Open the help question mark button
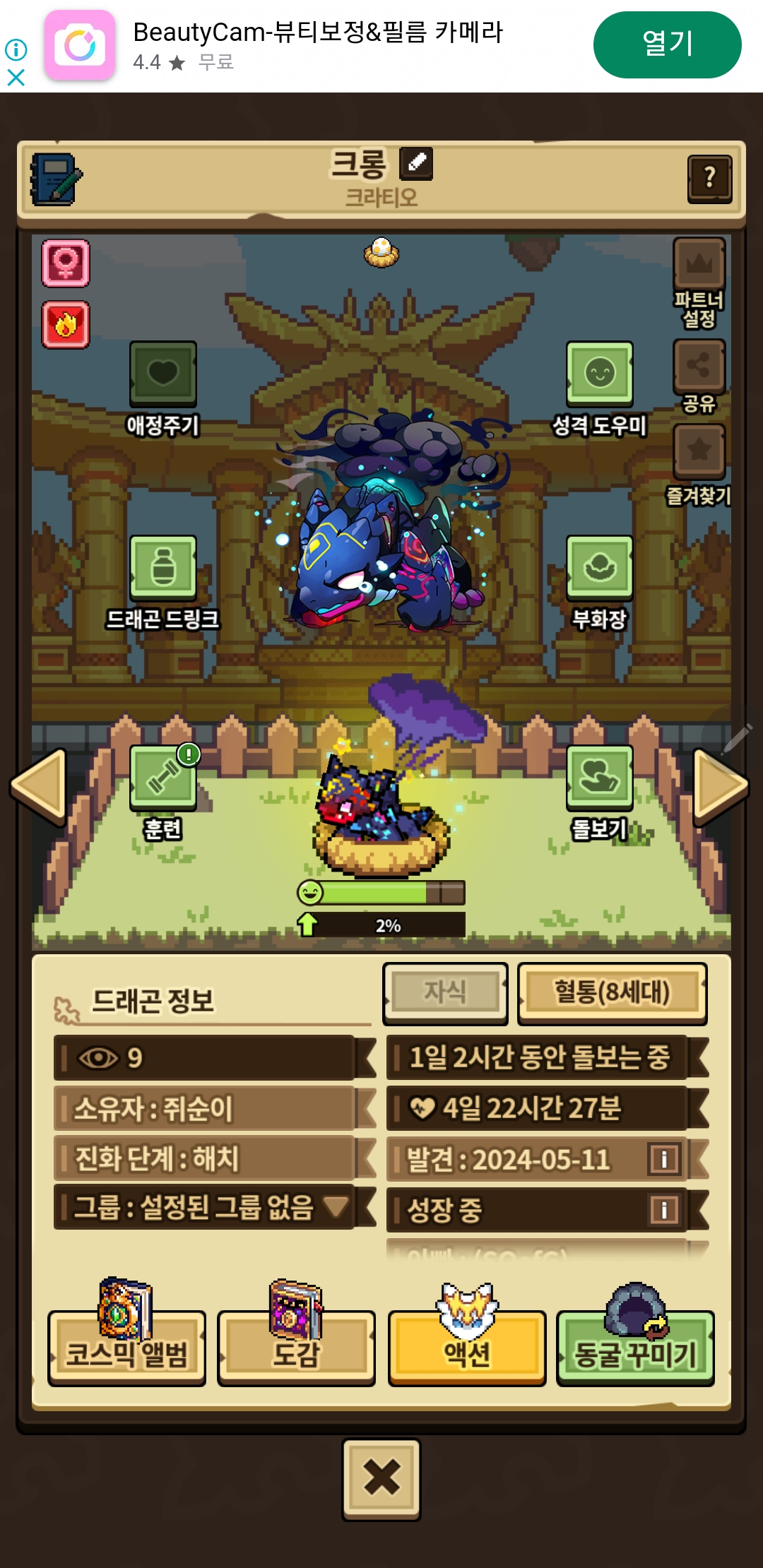This screenshot has width=763, height=1568. [x=709, y=179]
